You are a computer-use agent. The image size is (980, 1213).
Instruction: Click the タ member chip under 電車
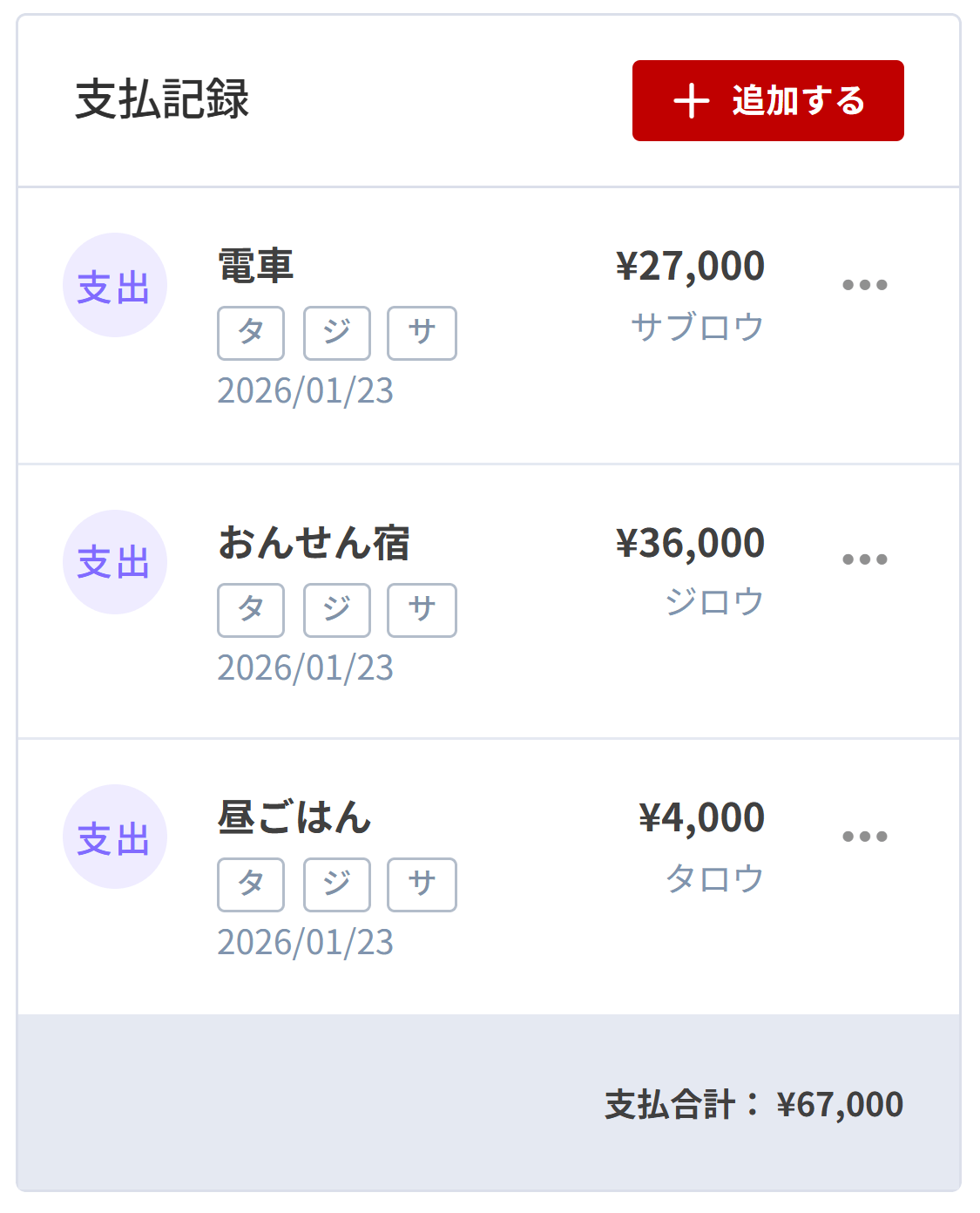pyautogui.click(x=250, y=332)
